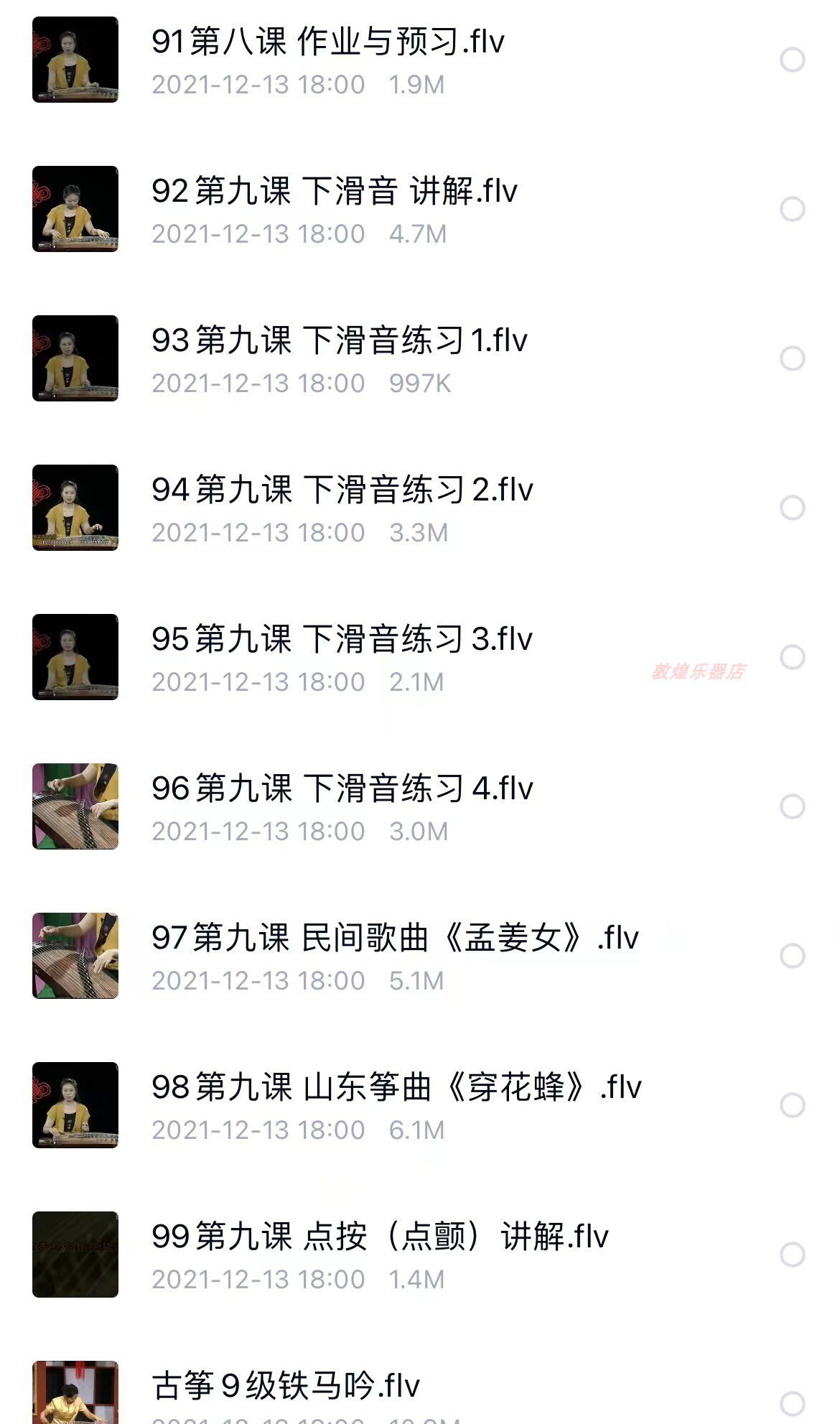Check the circle next to 95第九课 下滑音练习3.flv

tap(793, 657)
